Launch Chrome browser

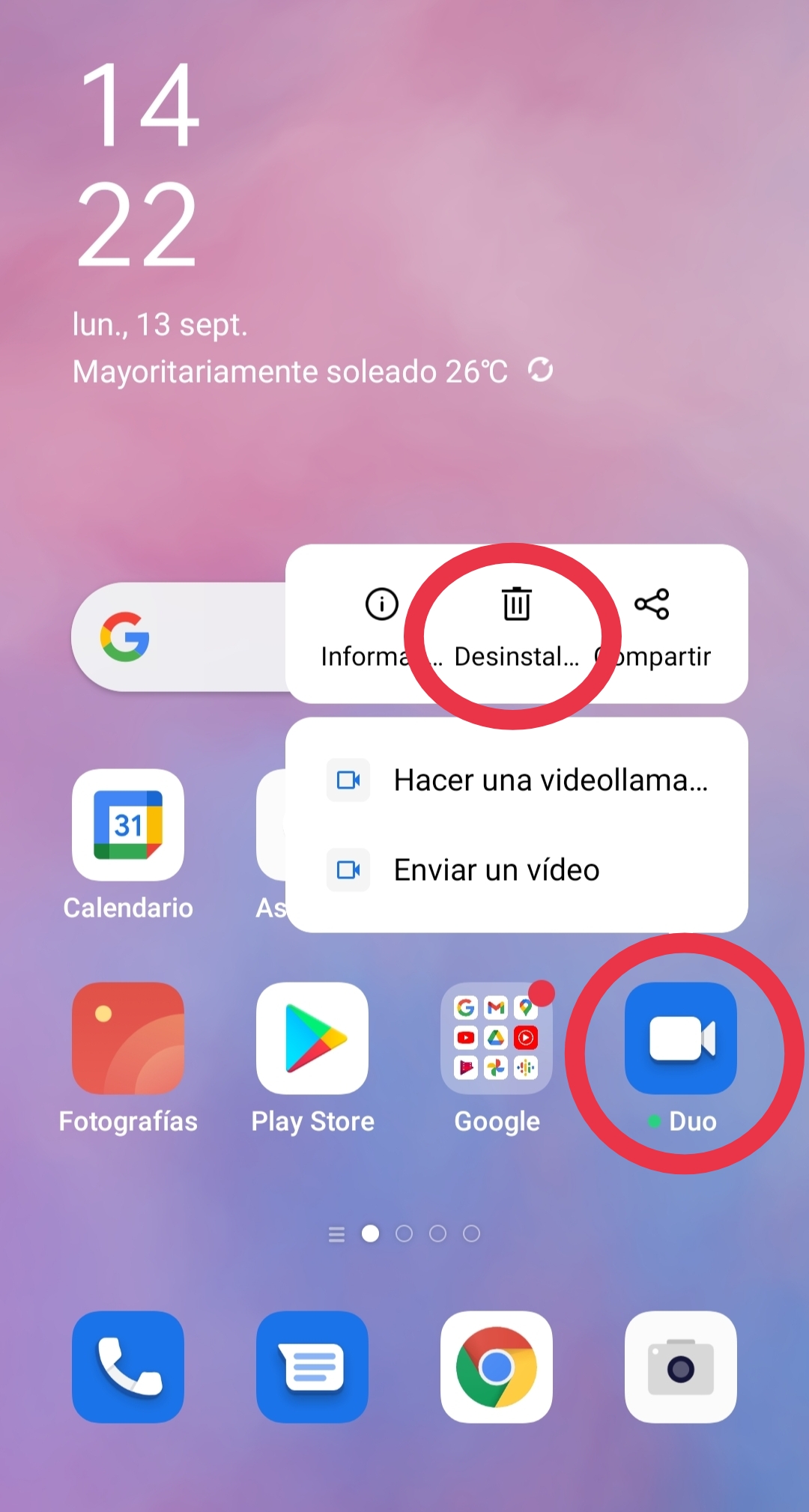click(497, 1367)
